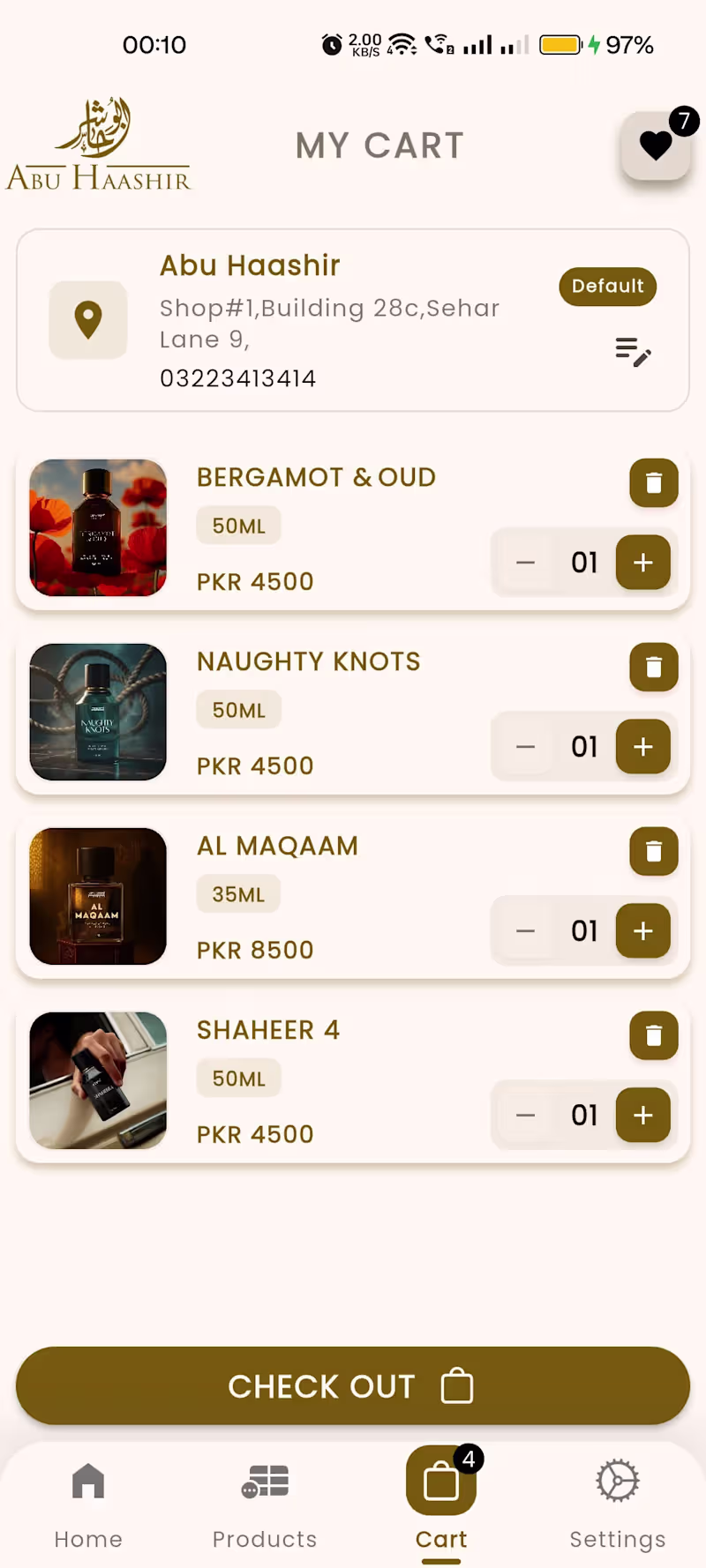This screenshot has width=706, height=1568.
Task: Increase Bergamot & Oud quantity
Action: pos(642,563)
